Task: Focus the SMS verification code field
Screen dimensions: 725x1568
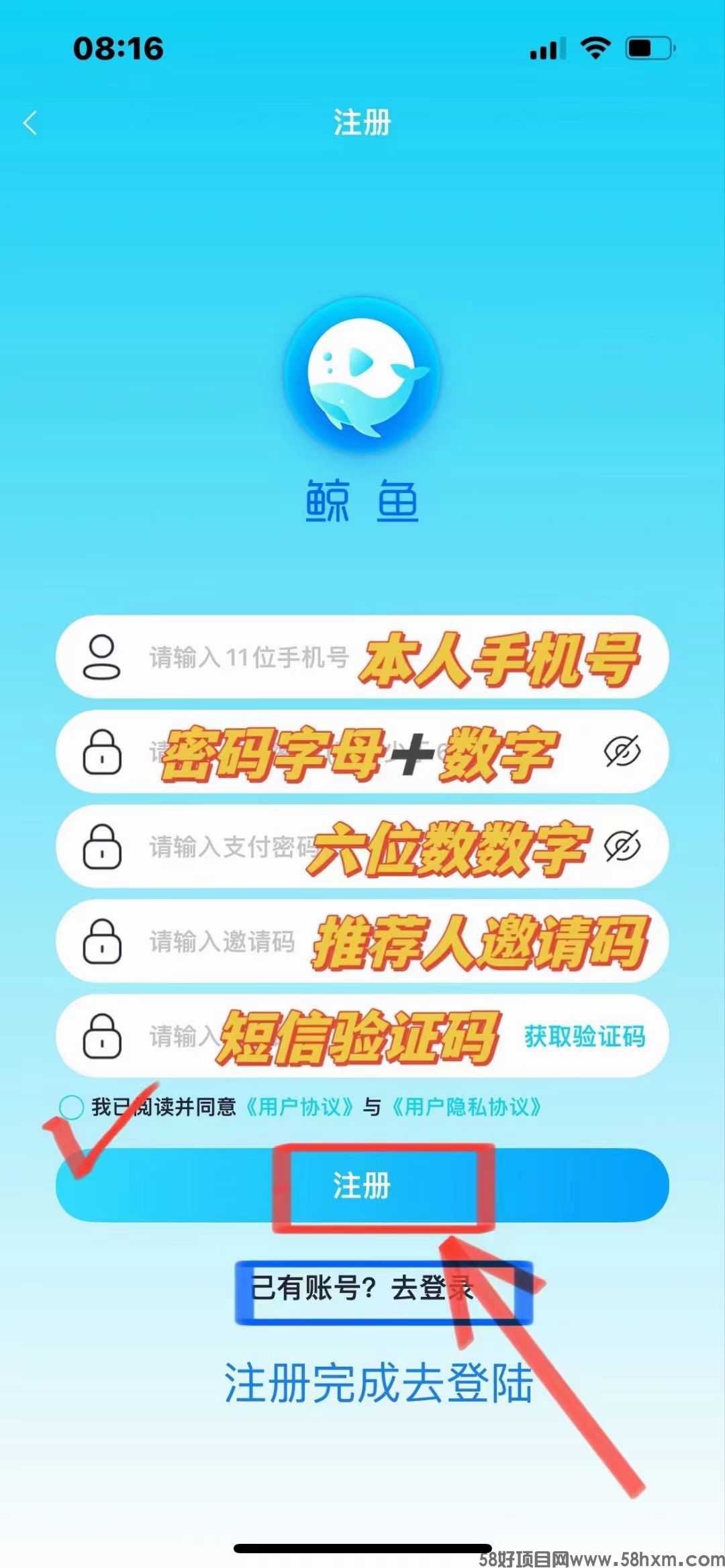Action: pyautogui.click(x=302, y=1037)
